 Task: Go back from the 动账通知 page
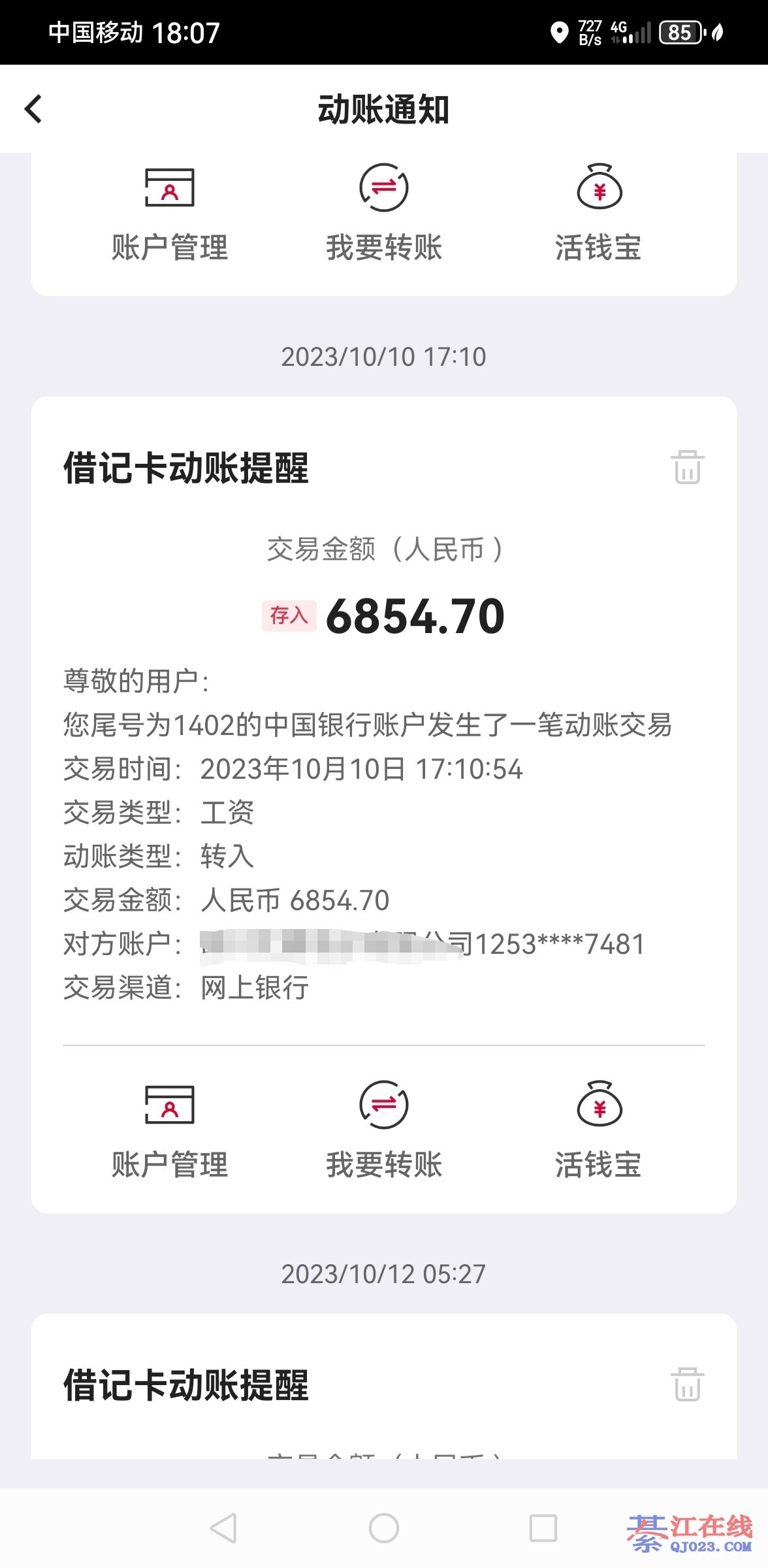coord(34,109)
